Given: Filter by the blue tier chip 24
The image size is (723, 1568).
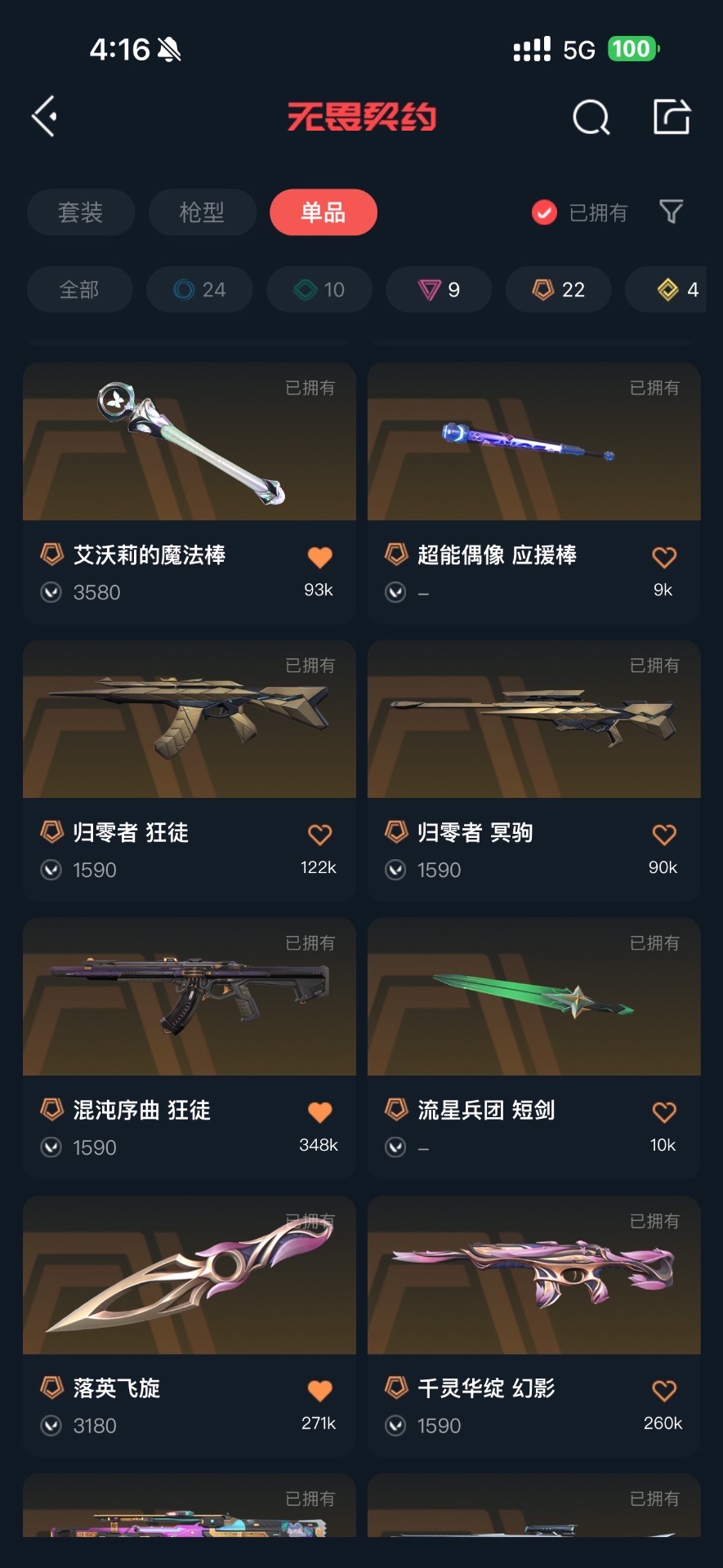Looking at the screenshot, I should coord(199,289).
